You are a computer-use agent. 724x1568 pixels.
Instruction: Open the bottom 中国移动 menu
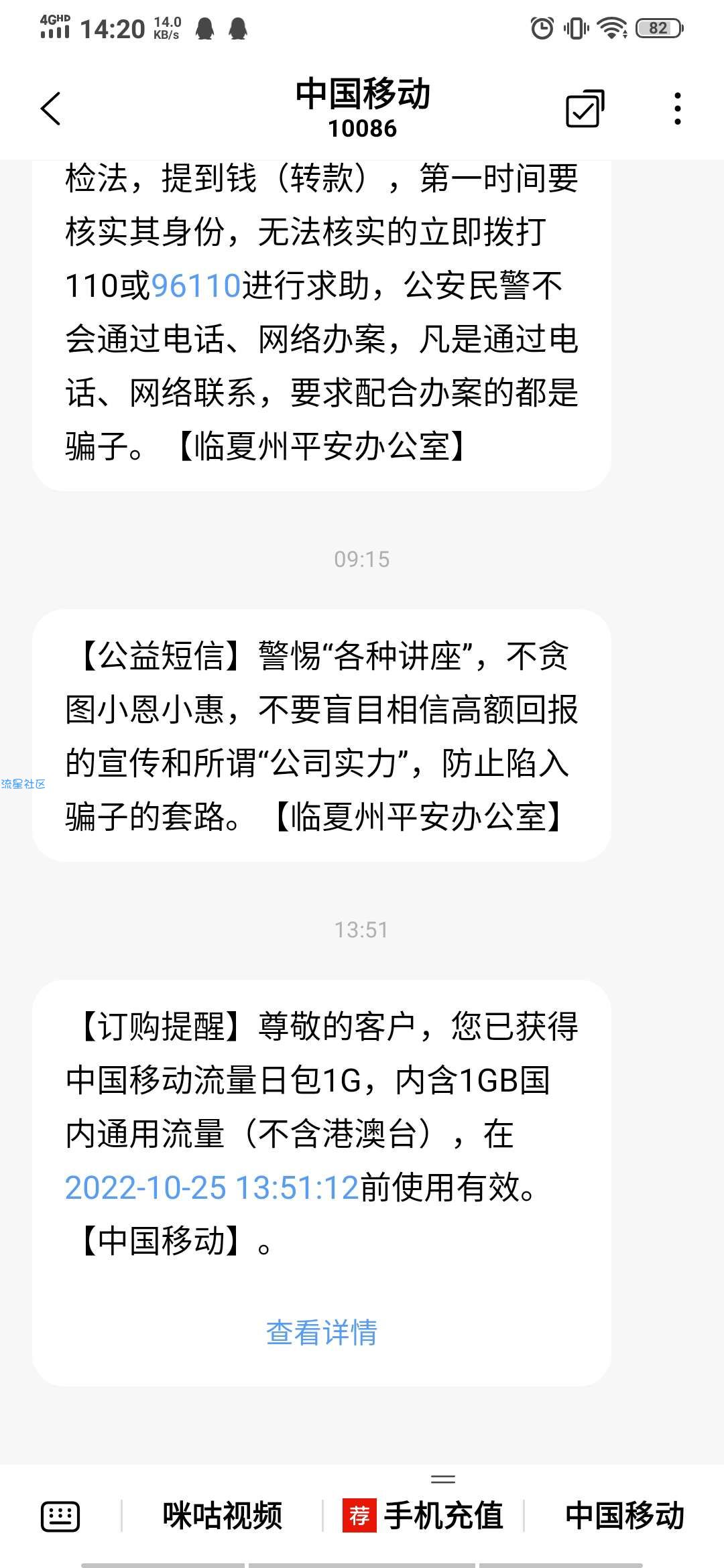625,1516
